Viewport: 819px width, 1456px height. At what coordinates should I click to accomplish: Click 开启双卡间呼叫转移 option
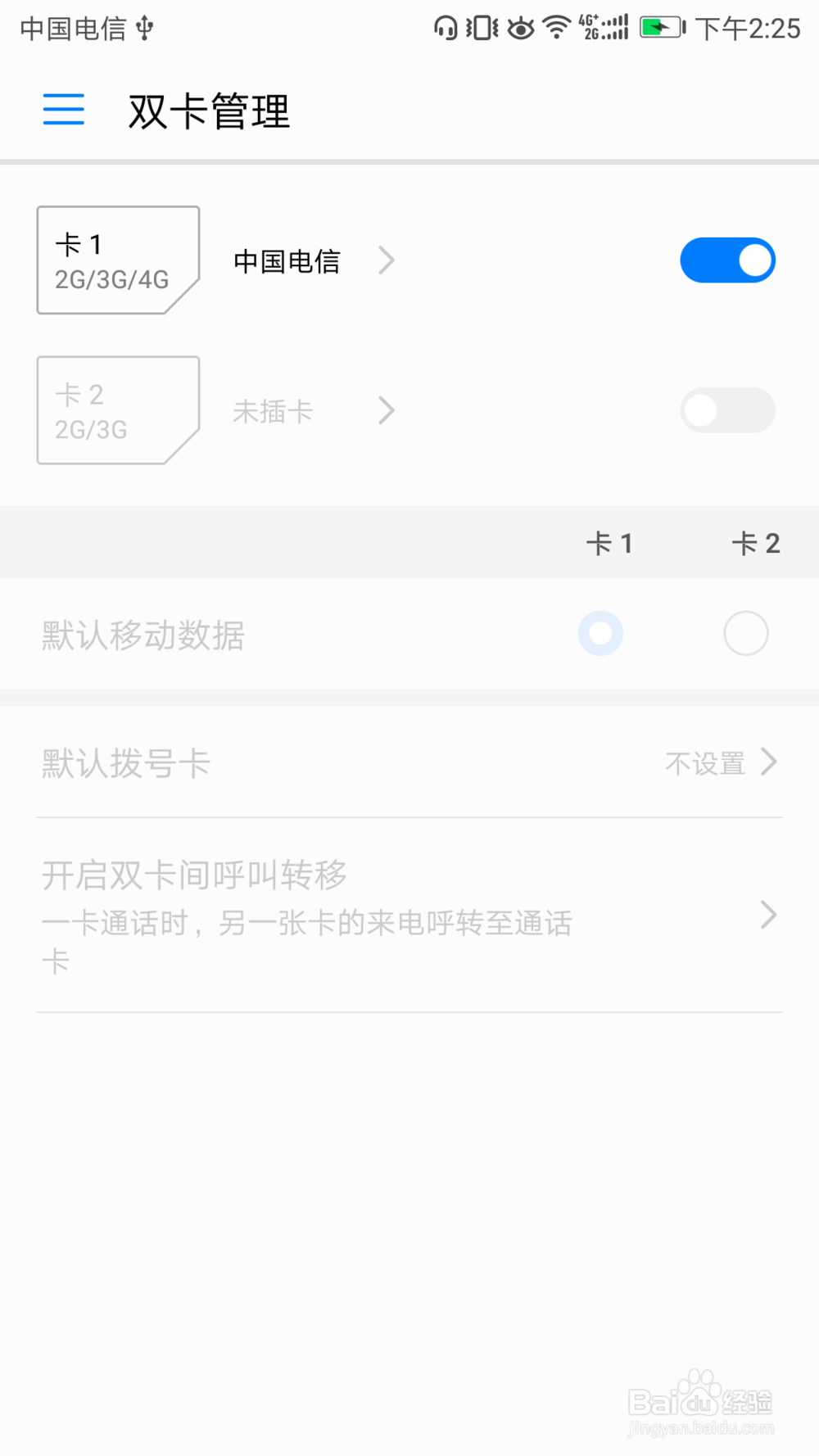(194, 874)
